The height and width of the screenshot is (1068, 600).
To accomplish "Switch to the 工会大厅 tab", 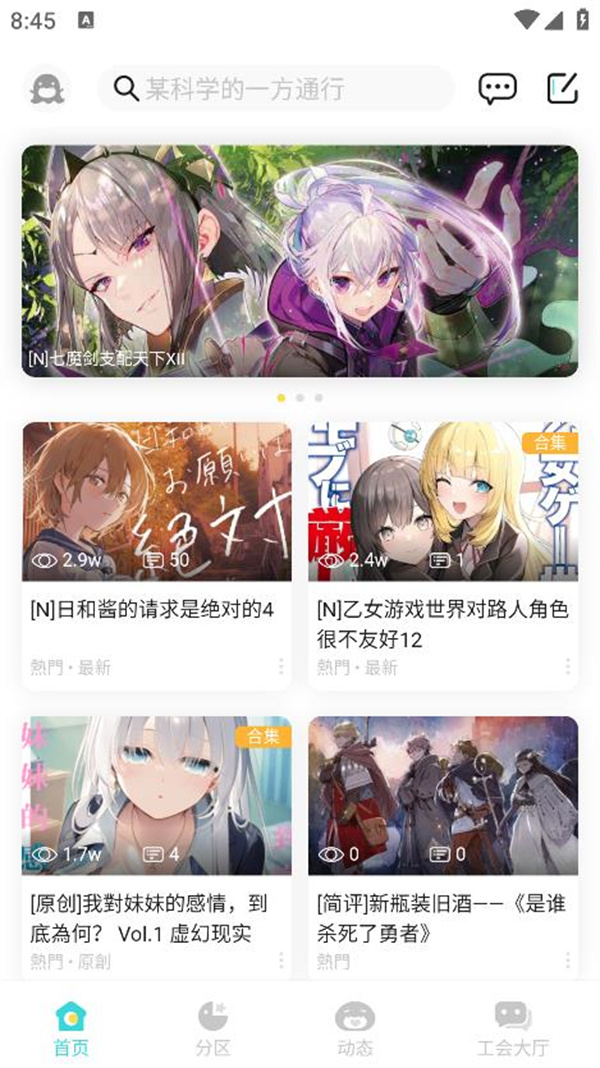I will [x=513, y=1030].
